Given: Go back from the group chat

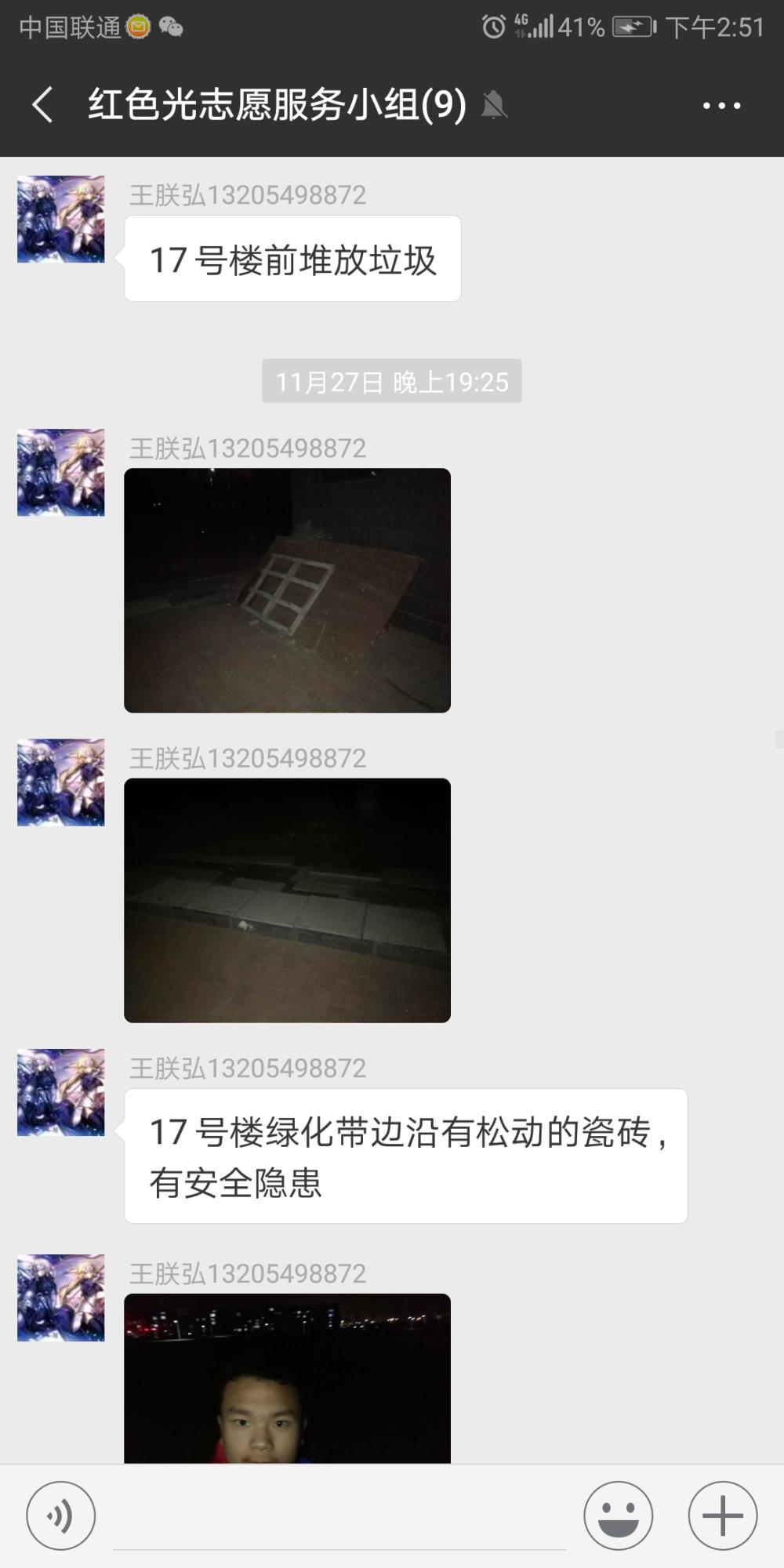Looking at the screenshot, I should click(42, 105).
